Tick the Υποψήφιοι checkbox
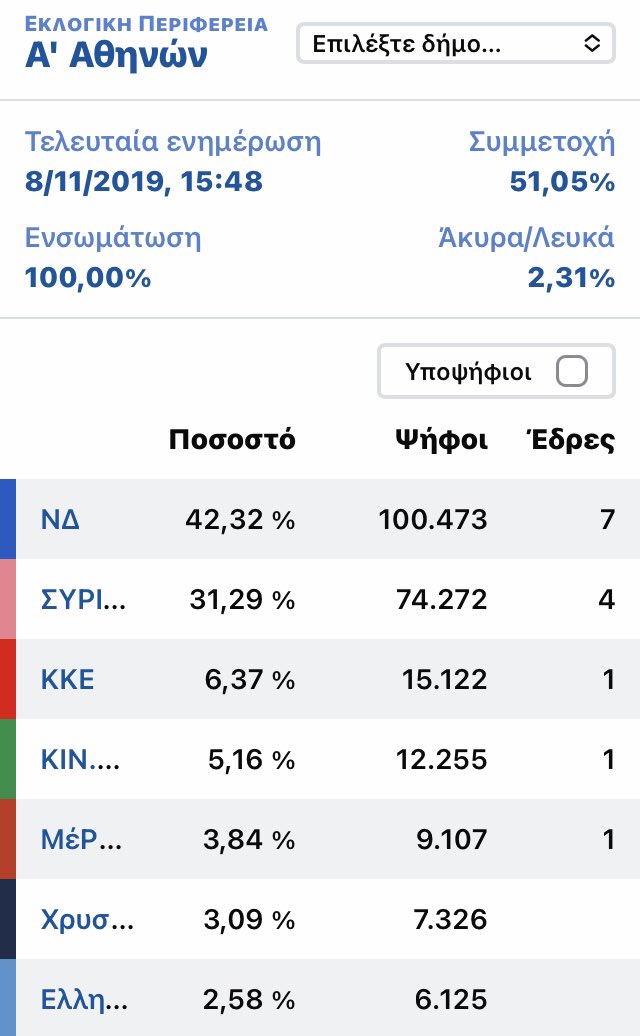640x1036 pixels. 571,372
